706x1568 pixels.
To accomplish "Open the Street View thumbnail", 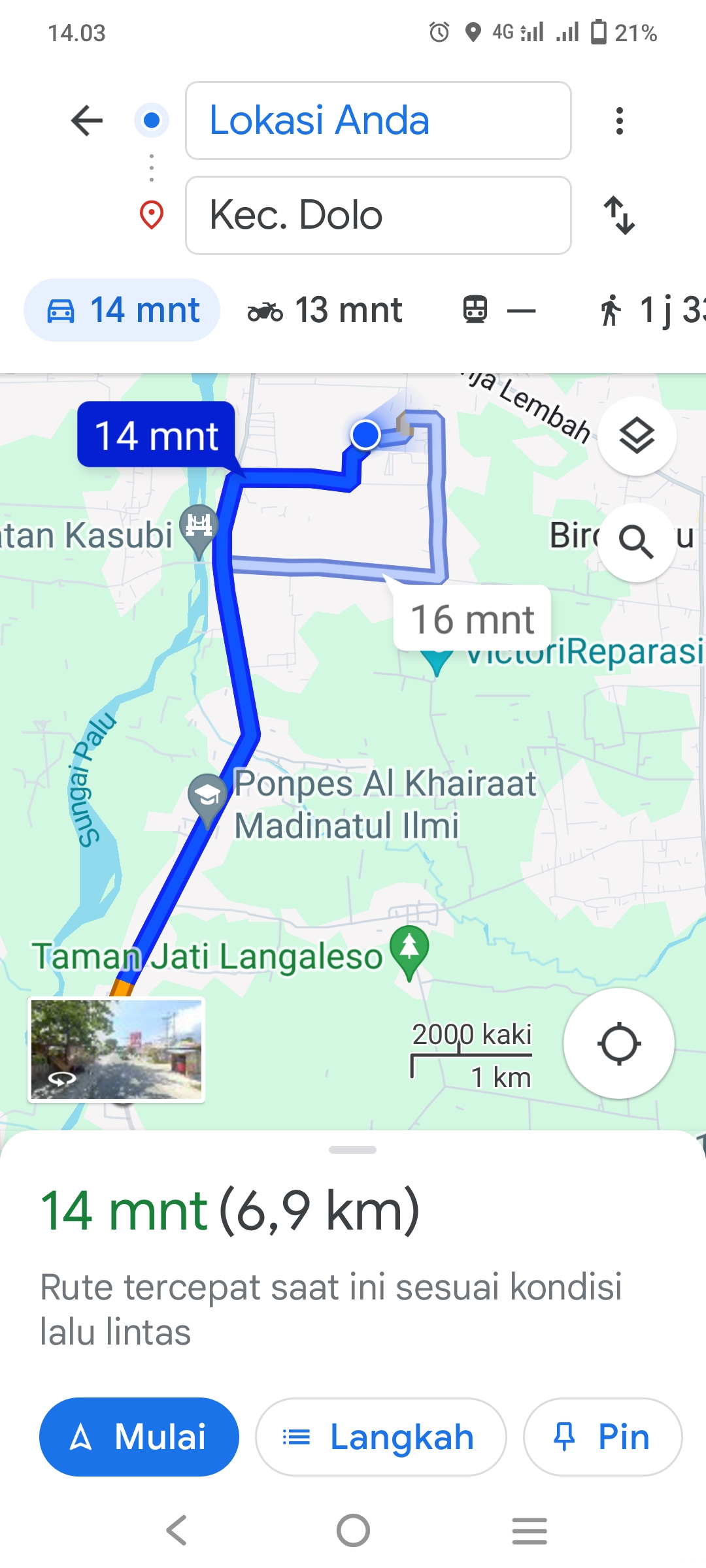I will coord(116,1049).
